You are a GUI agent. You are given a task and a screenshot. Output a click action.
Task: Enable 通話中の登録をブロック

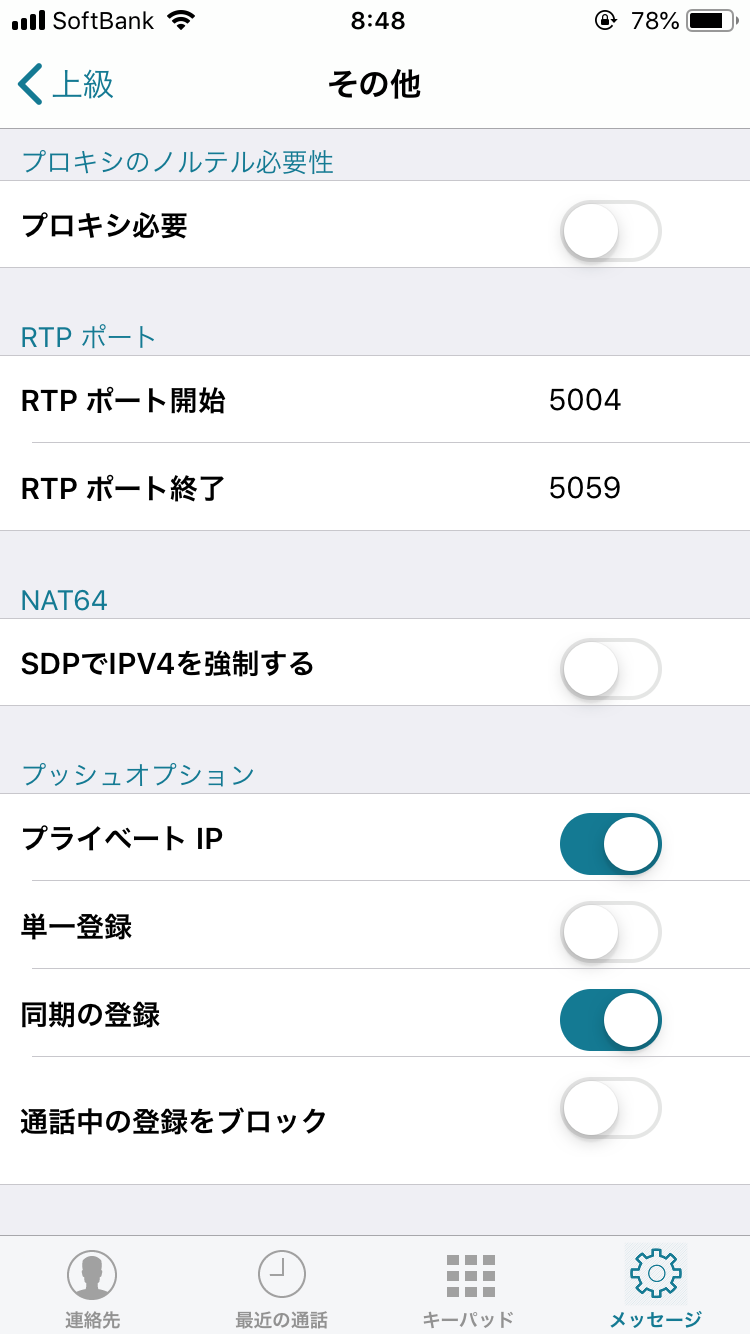click(x=610, y=1108)
